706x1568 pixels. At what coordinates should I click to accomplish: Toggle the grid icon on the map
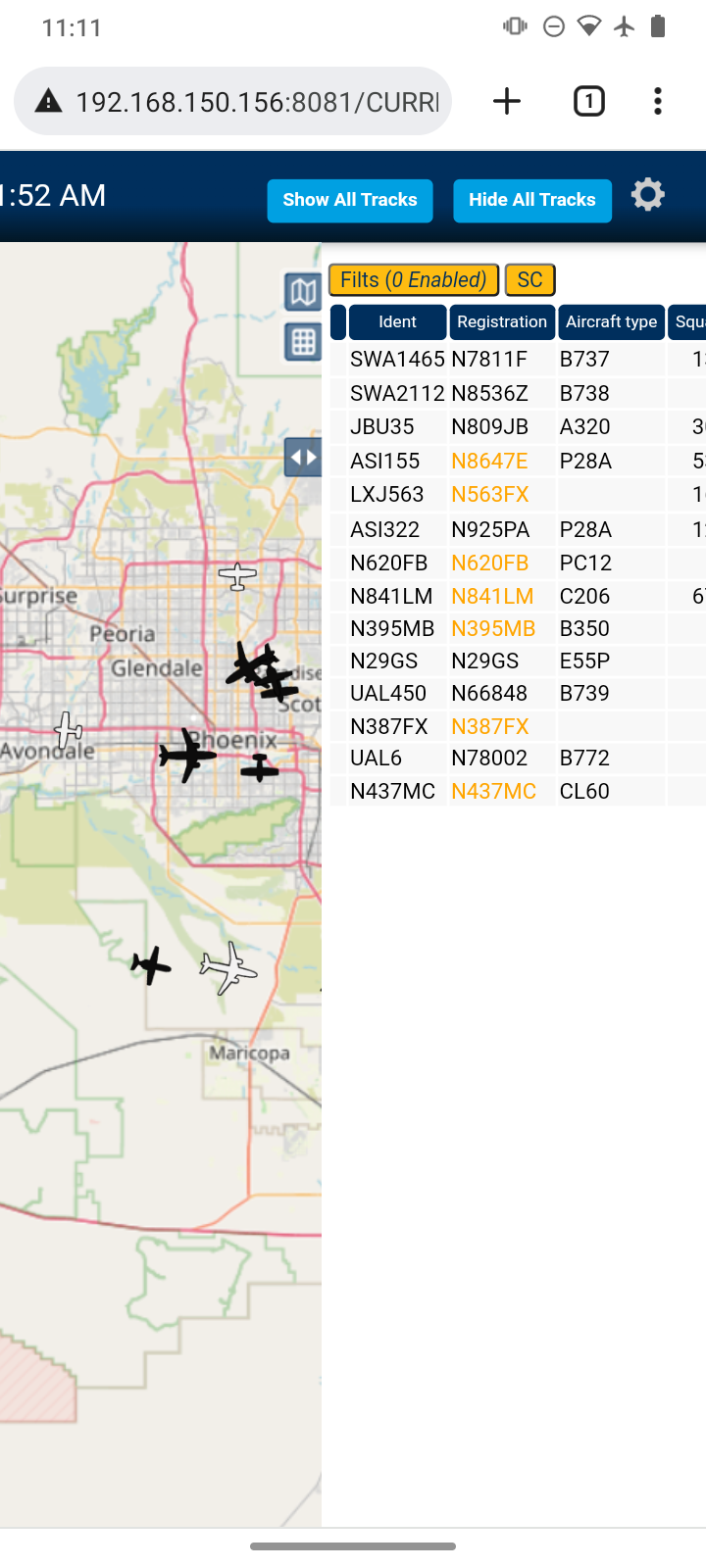pos(303,342)
